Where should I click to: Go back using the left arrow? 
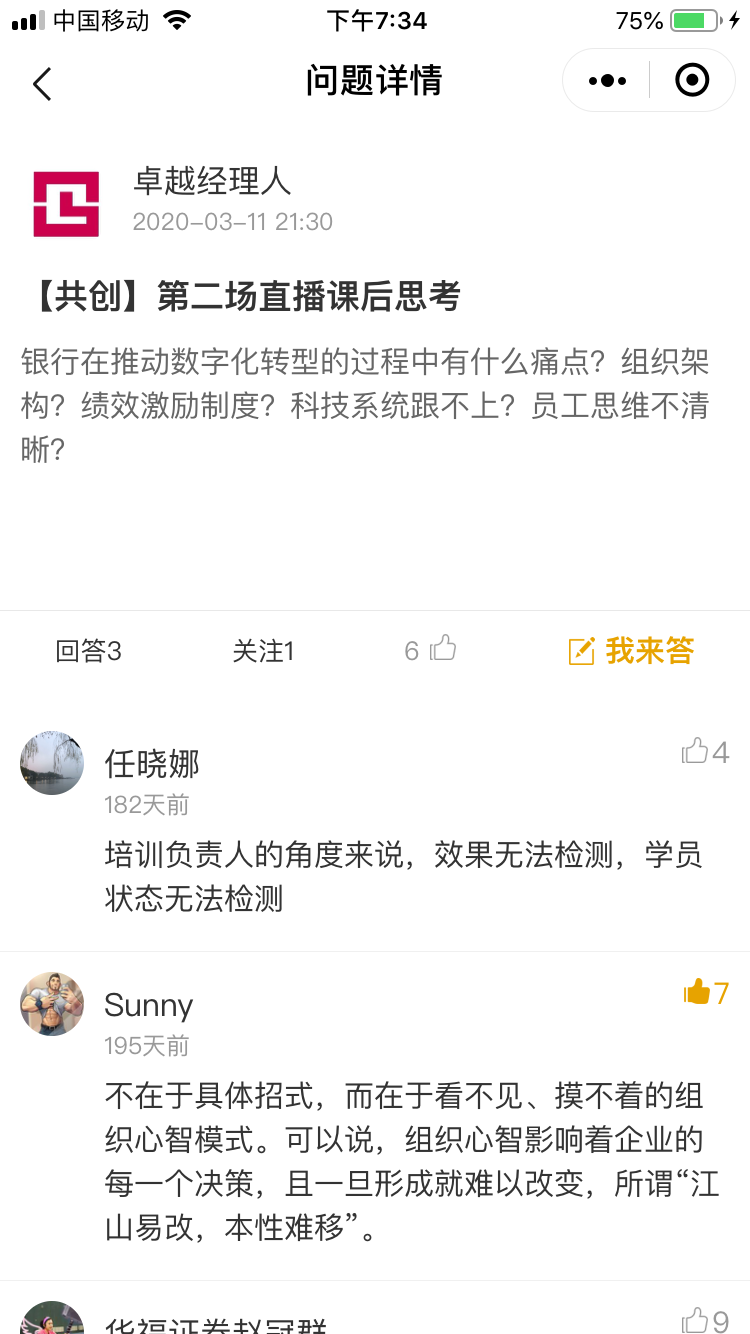coord(42,83)
